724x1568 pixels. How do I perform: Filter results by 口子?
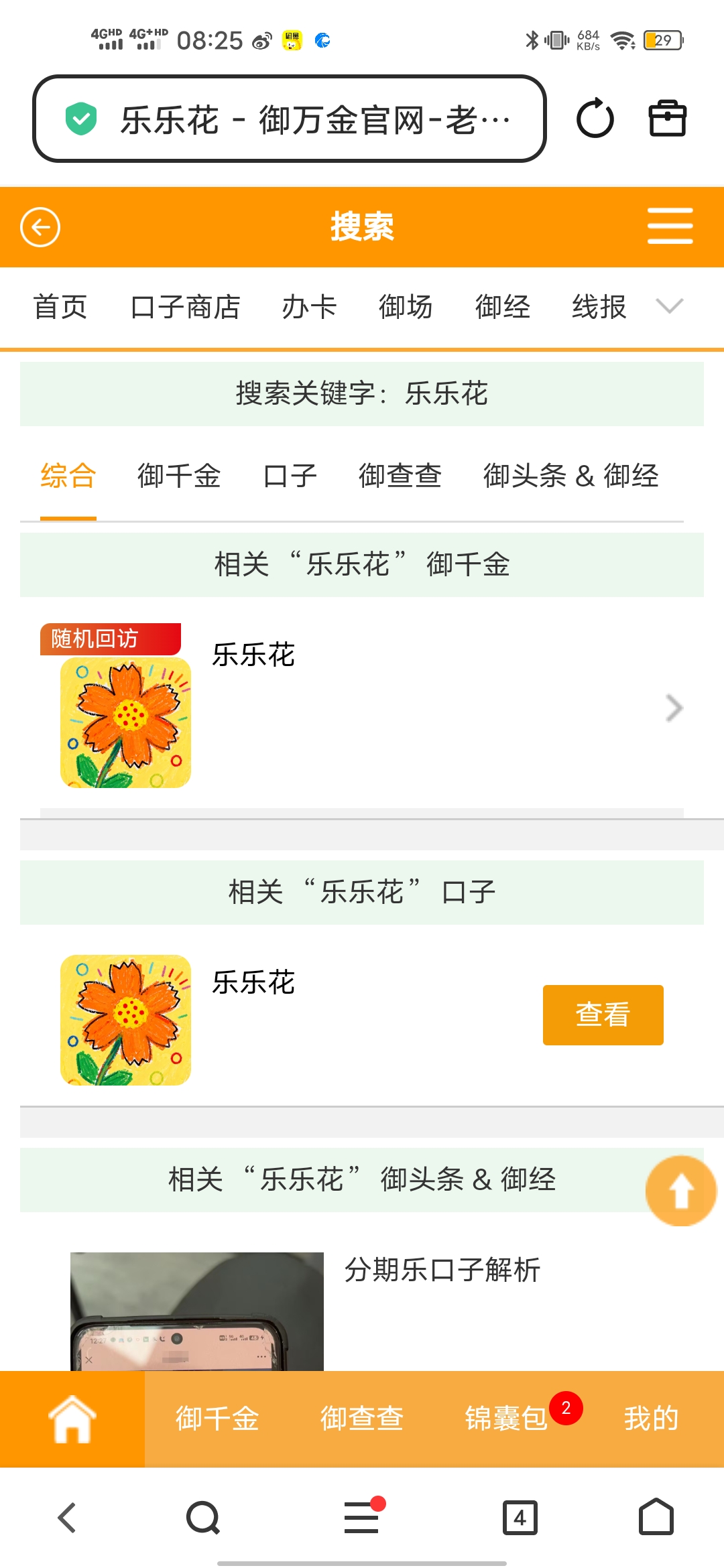point(290,476)
